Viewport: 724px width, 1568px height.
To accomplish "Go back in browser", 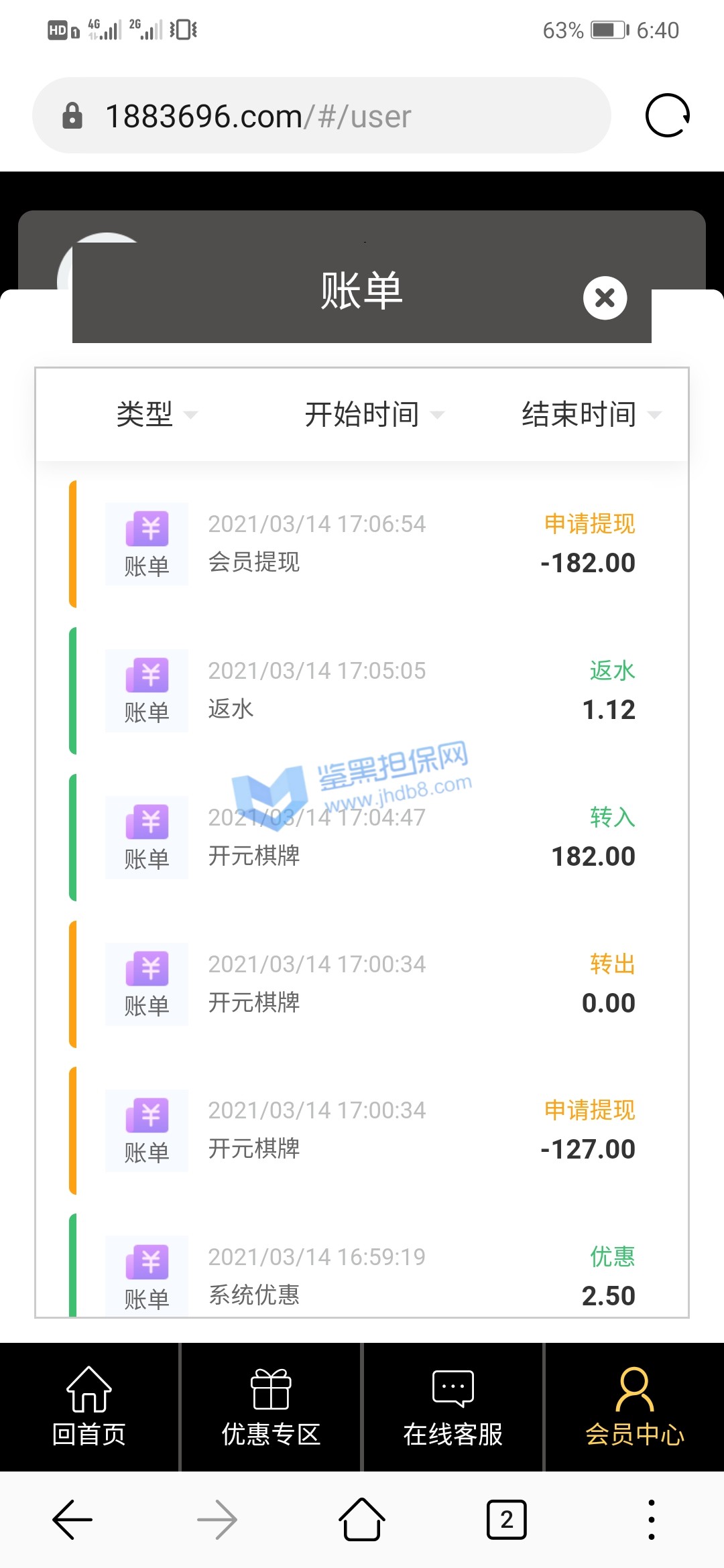I will [x=72, y=1520].
